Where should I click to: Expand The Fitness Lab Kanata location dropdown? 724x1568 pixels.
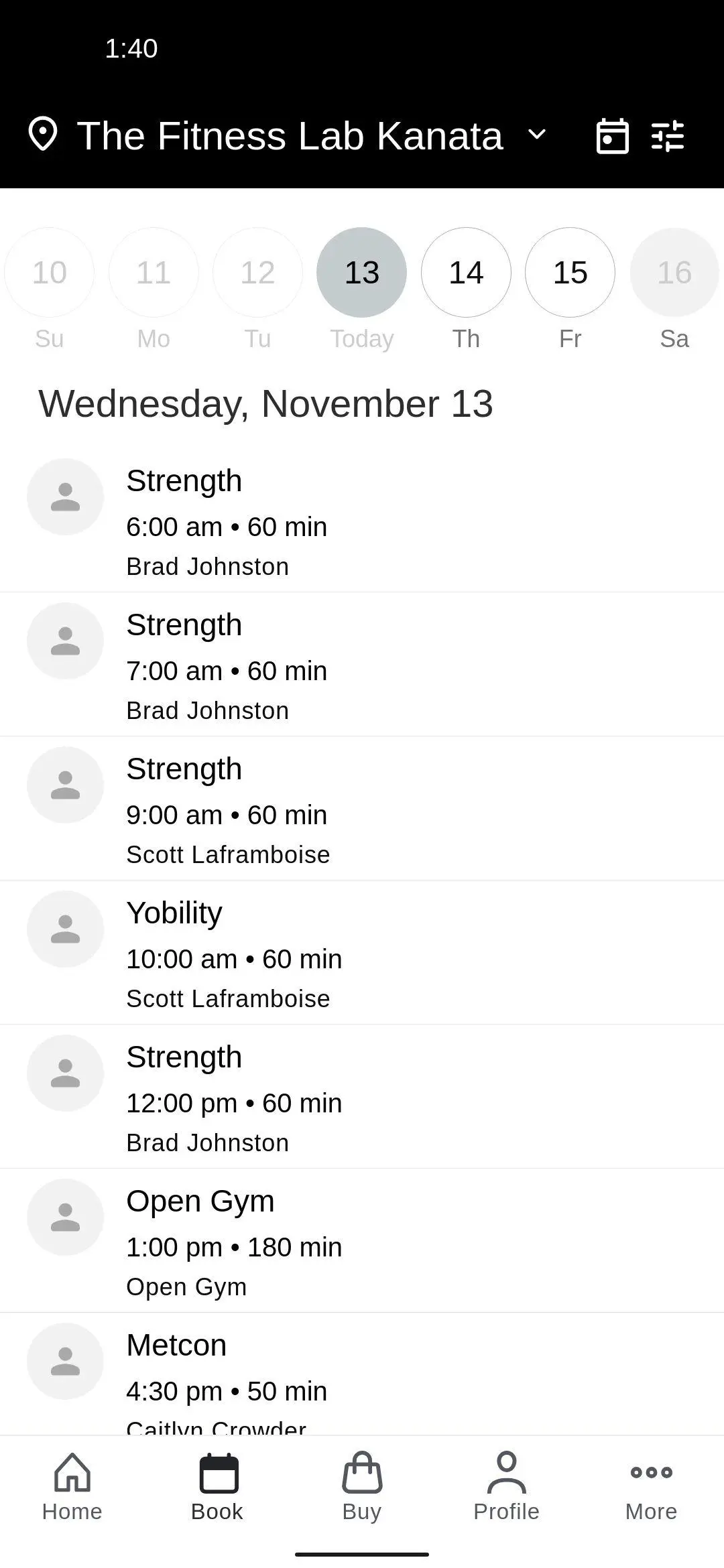coord(536,135)
